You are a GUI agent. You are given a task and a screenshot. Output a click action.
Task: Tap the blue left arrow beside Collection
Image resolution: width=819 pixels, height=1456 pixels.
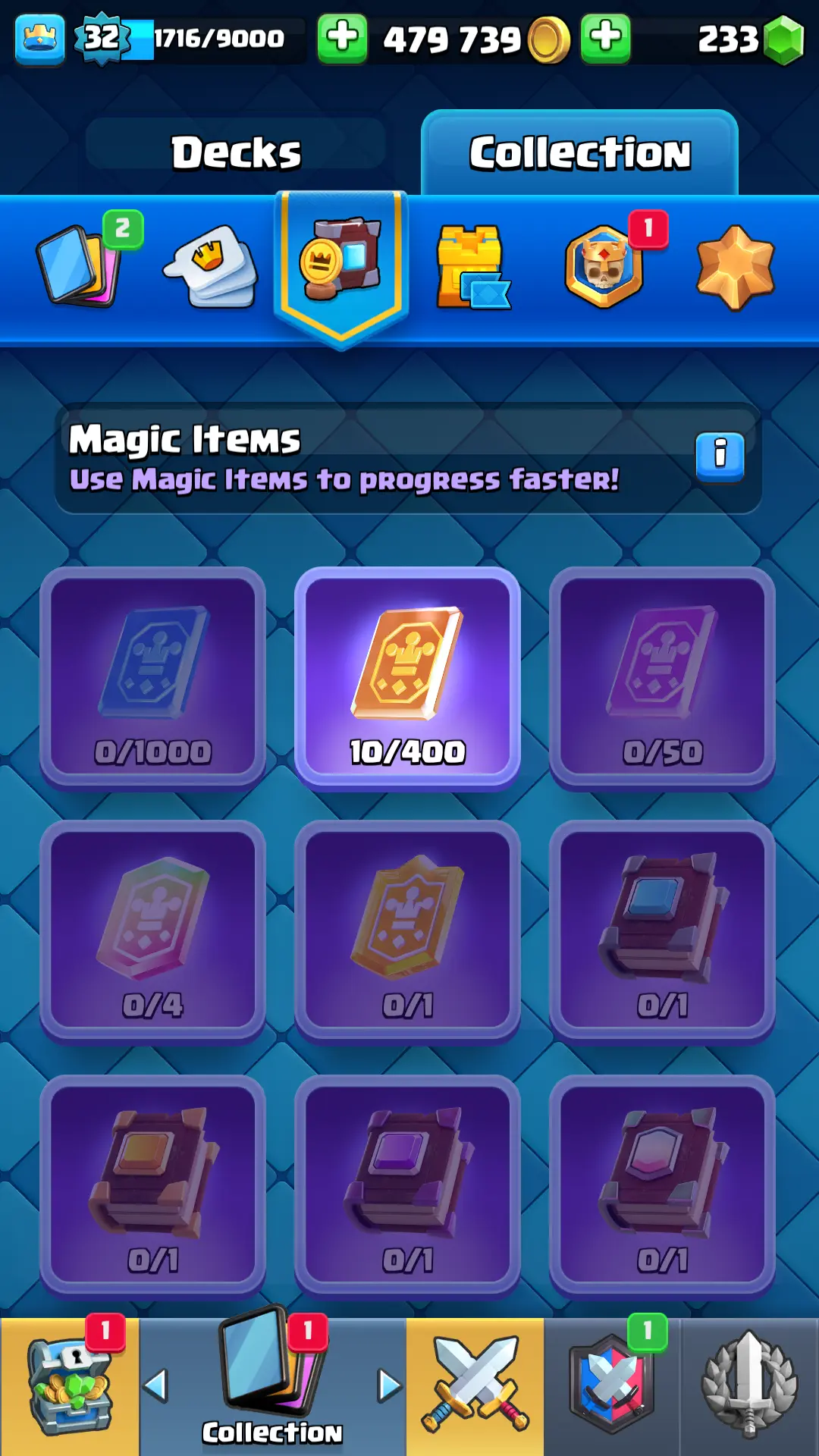155,1385
